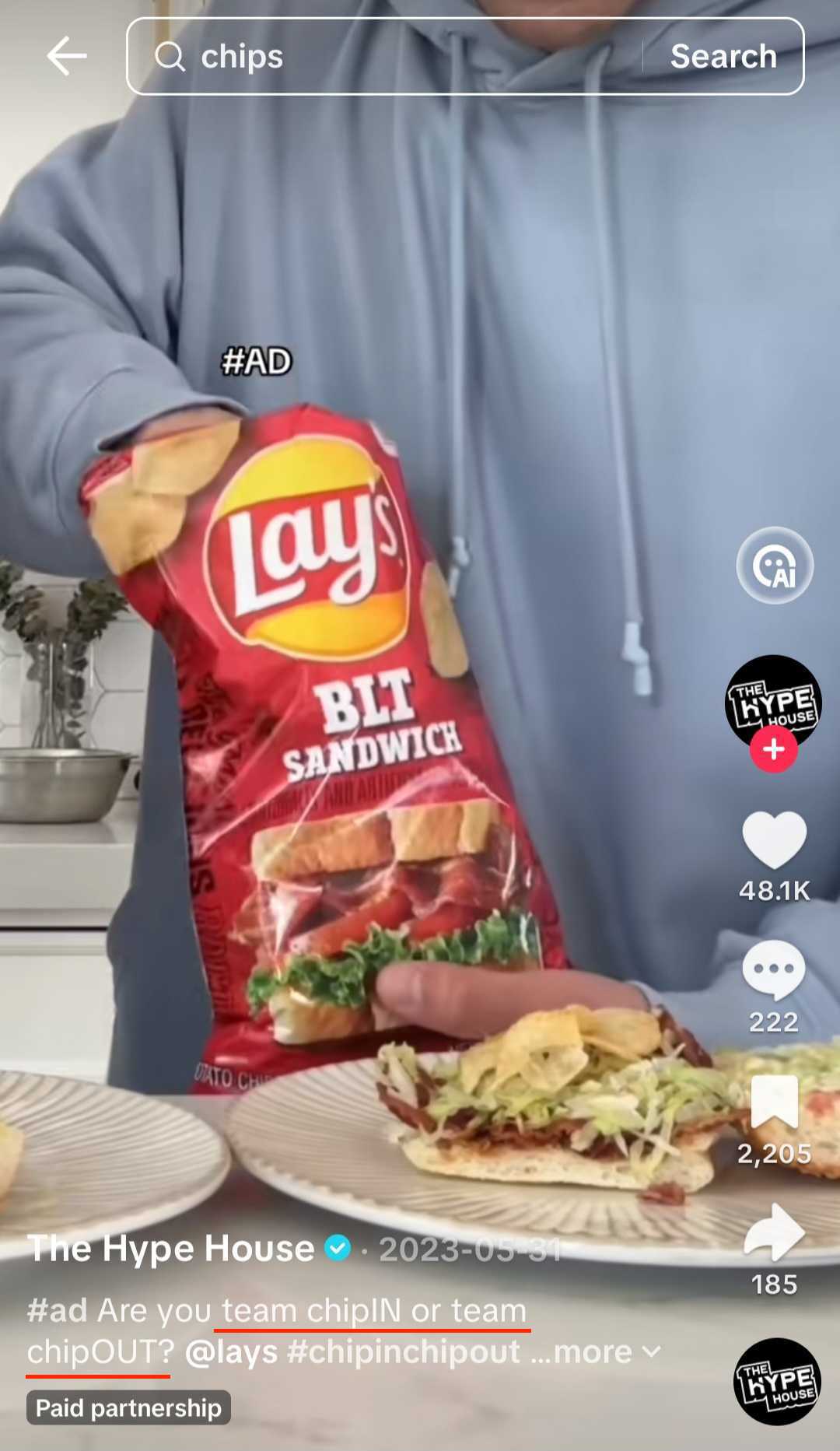Open the spinning sound disc

(776, 1381)
